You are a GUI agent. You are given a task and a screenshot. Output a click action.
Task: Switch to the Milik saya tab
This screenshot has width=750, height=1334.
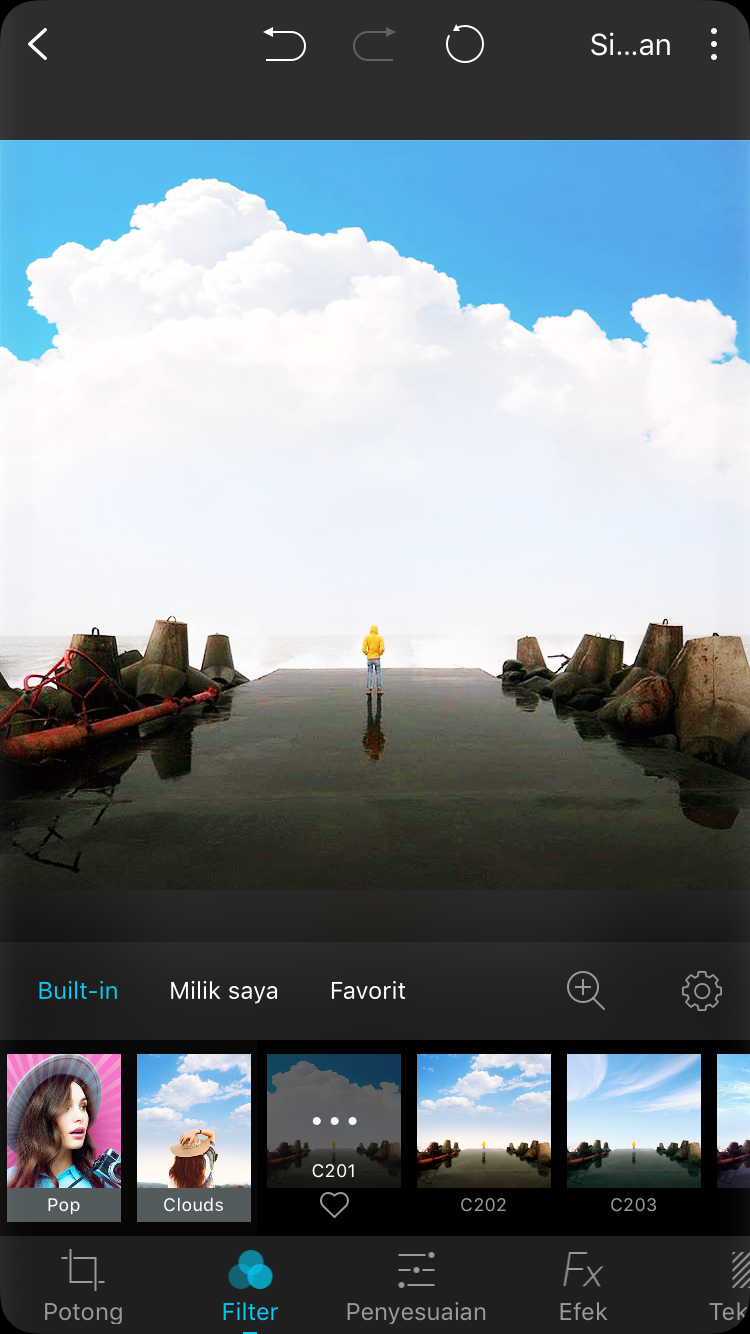coord(224,991)
